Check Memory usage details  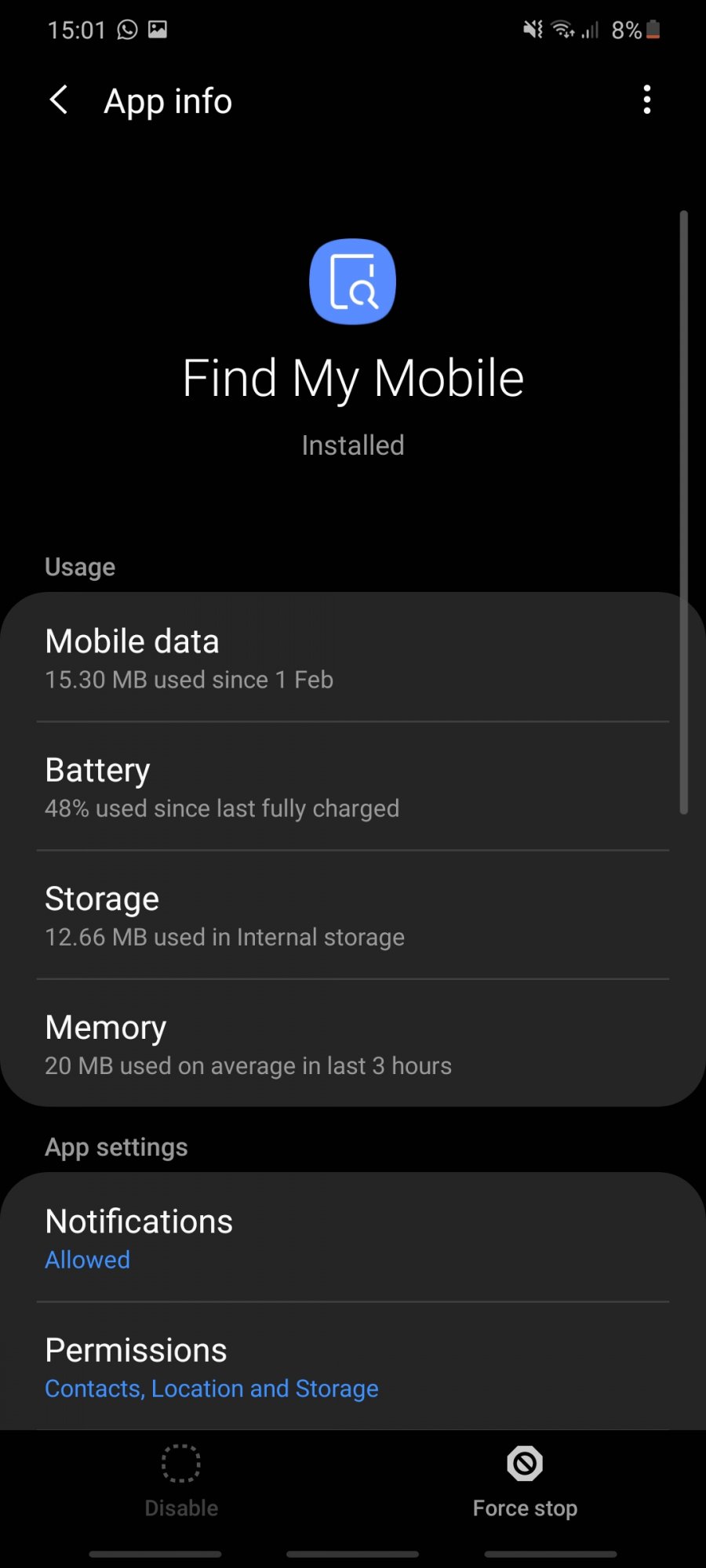coord(353,1044)
